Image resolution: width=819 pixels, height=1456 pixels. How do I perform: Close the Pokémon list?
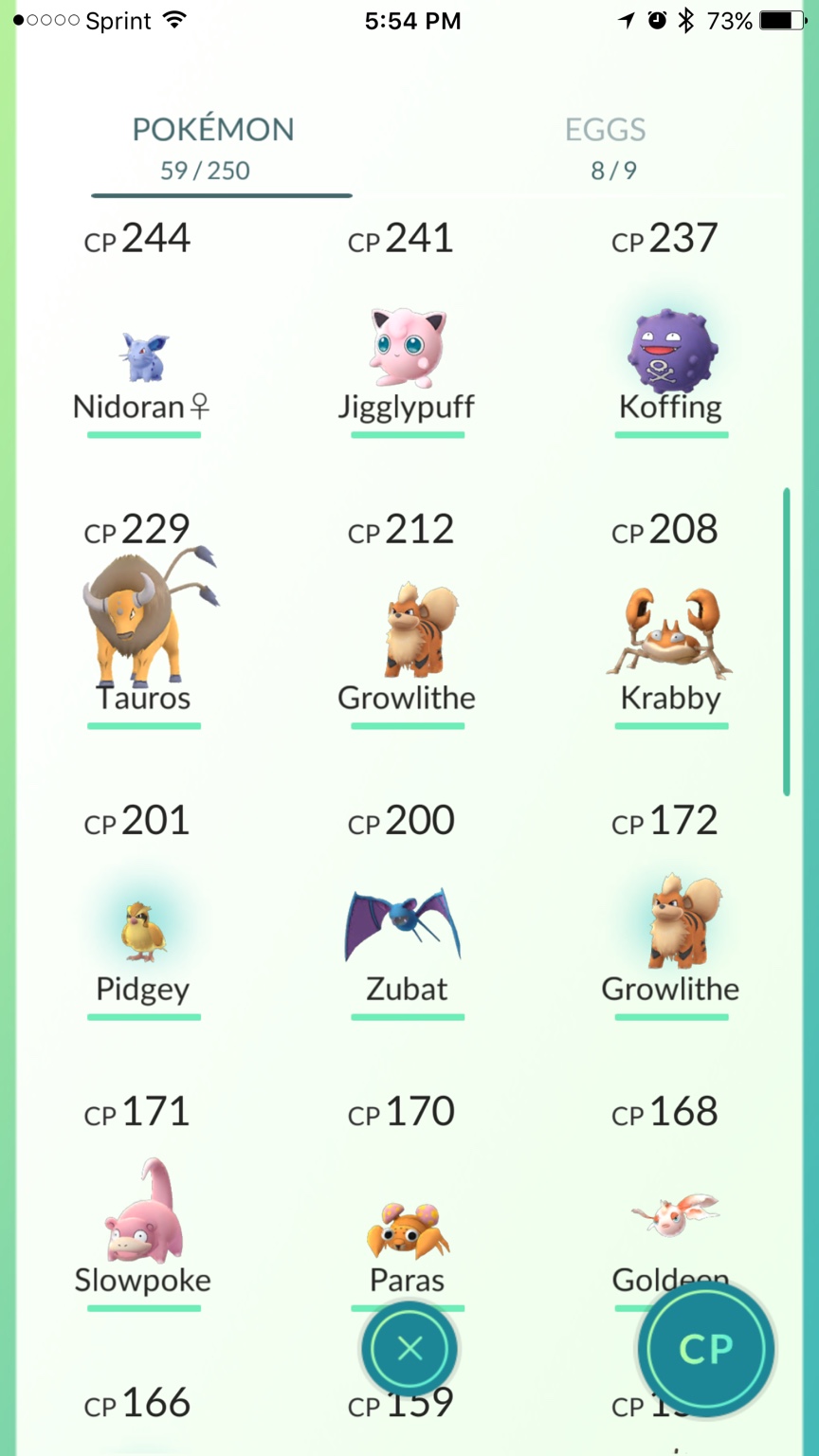(409, 1348)
